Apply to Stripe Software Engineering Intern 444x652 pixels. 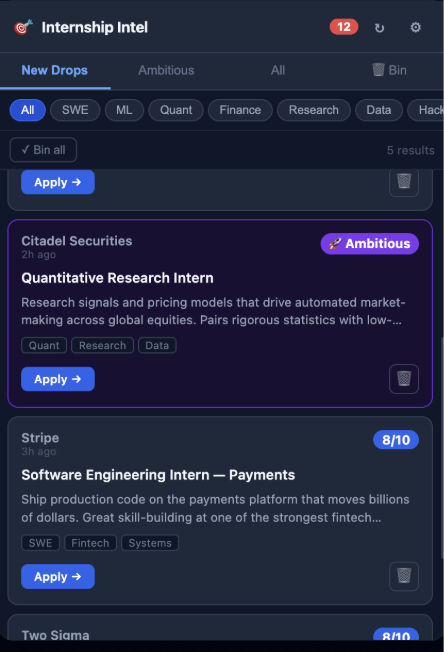[58, 577]
